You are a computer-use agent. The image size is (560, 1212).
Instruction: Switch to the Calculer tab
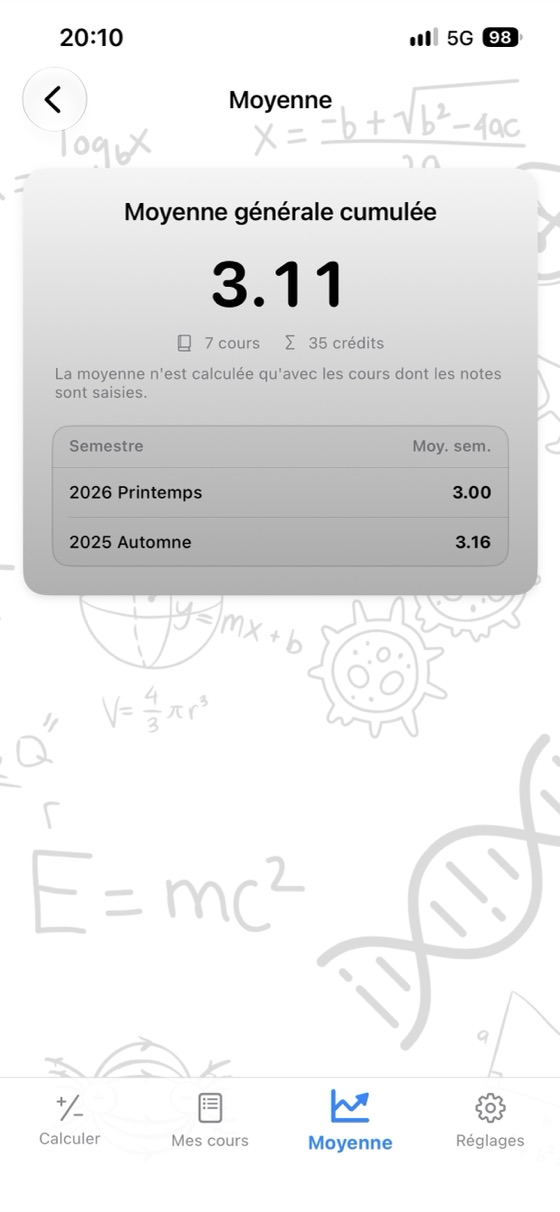tap(69, 1120)
